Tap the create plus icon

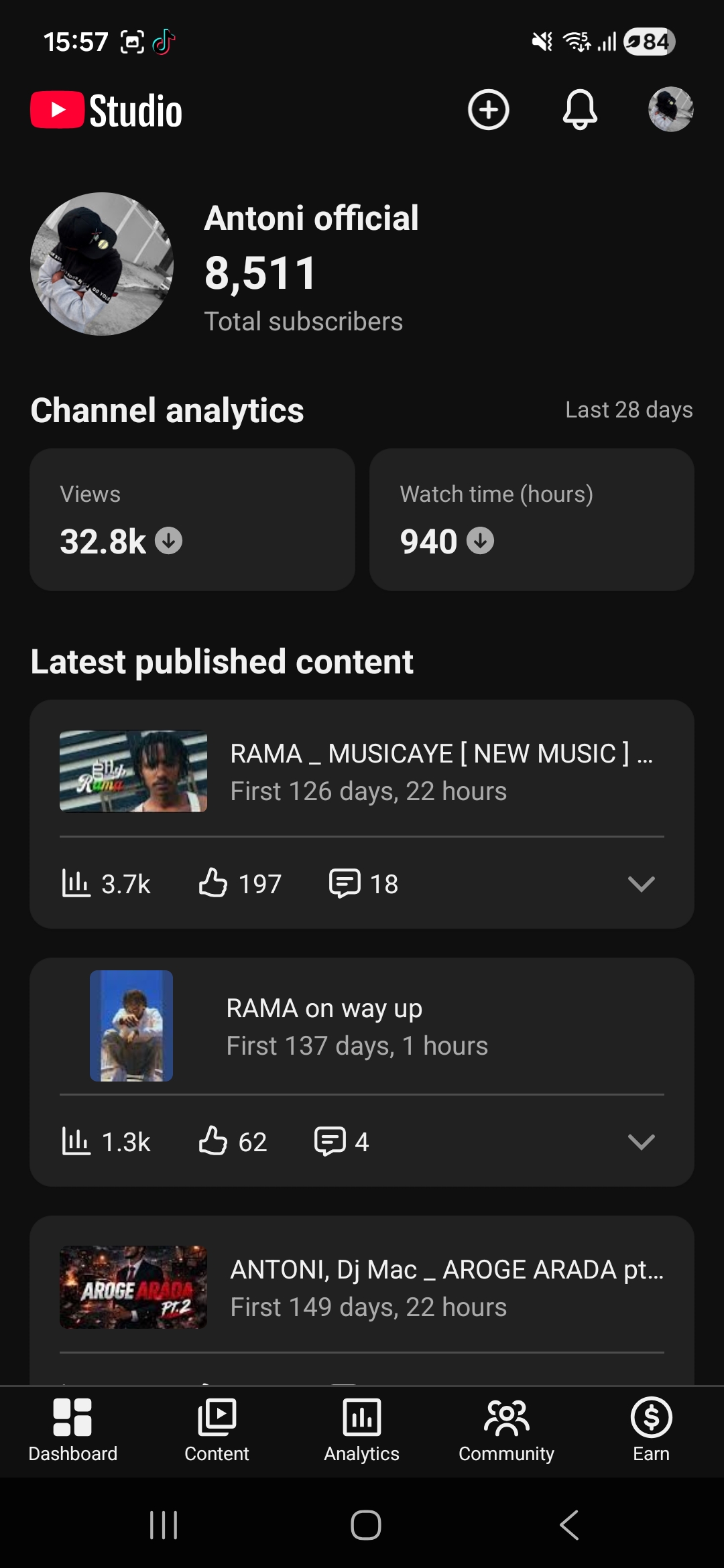[488, 109]
